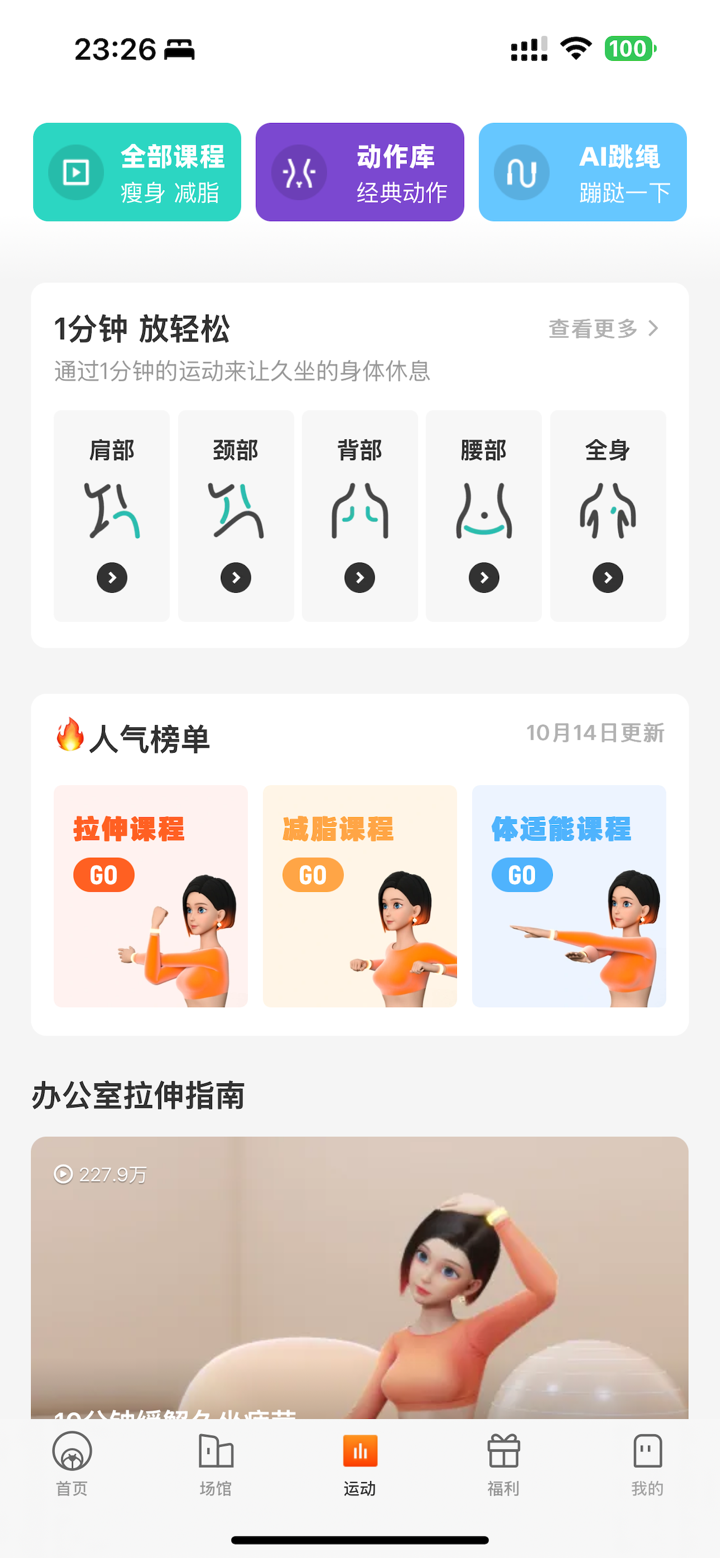Start the 减脂课程 fat-burning course
720x1558 pixels.
[x=312, y=875]
